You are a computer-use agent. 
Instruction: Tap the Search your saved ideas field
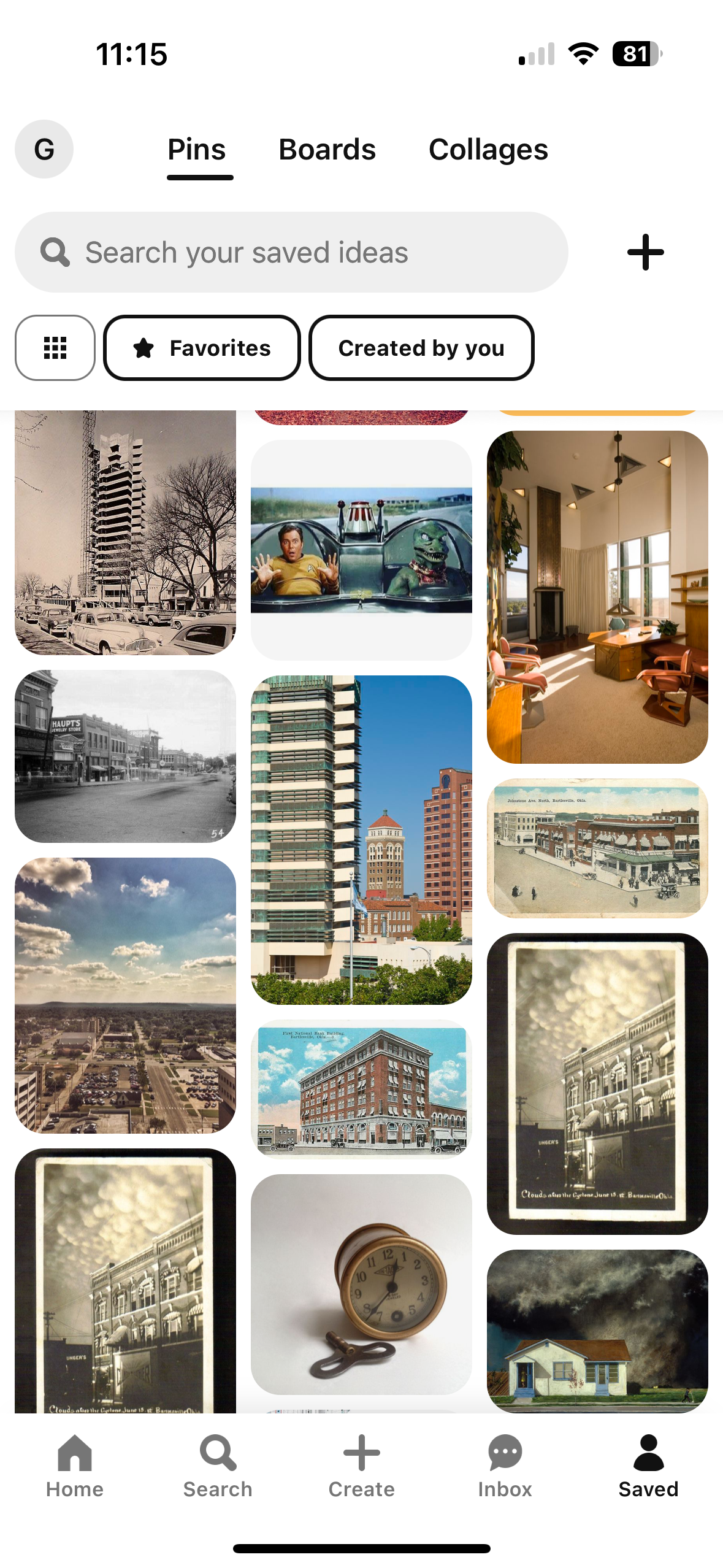tap(291, 252)
